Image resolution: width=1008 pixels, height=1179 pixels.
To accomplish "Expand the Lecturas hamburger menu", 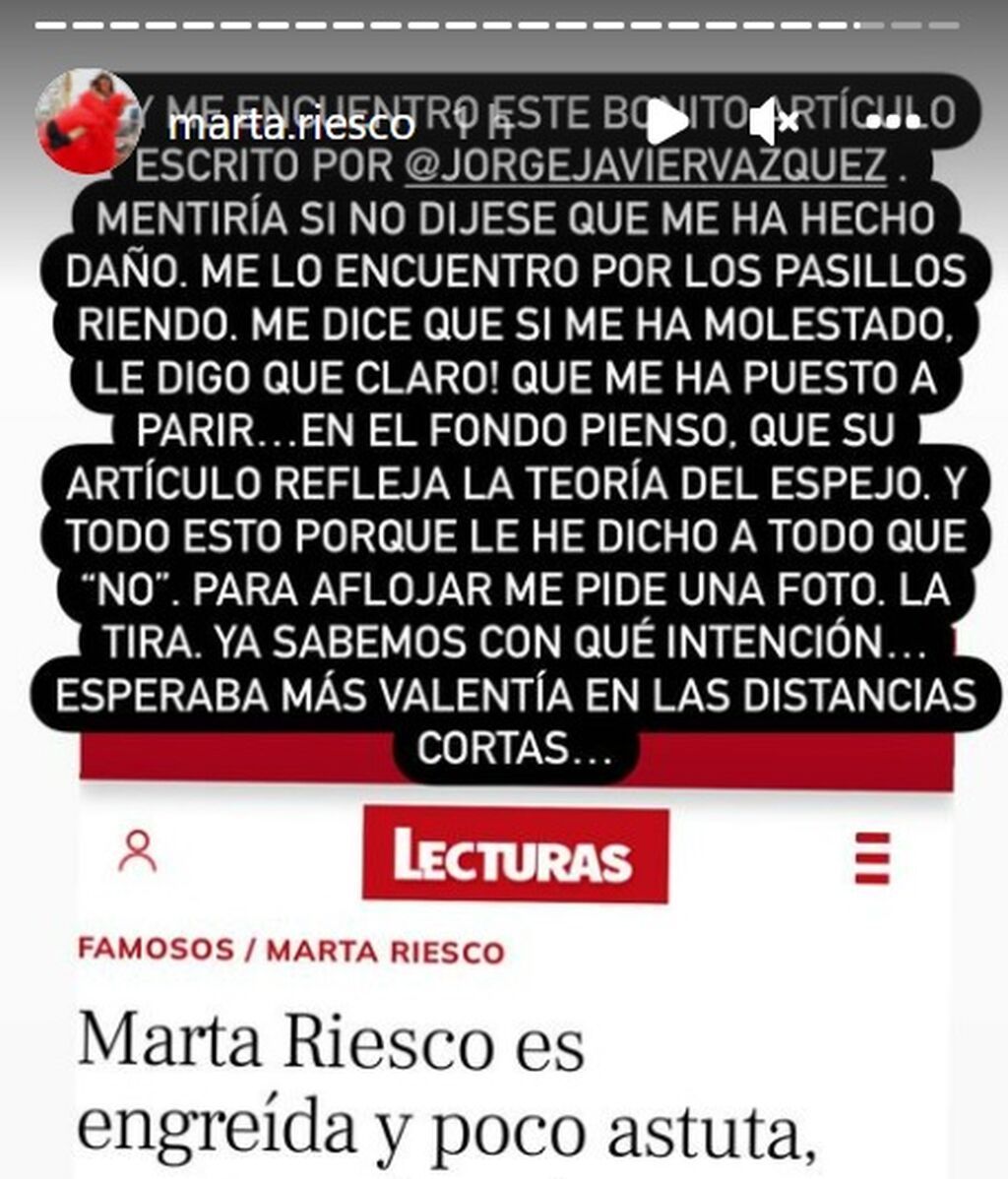I will (870, 855).
